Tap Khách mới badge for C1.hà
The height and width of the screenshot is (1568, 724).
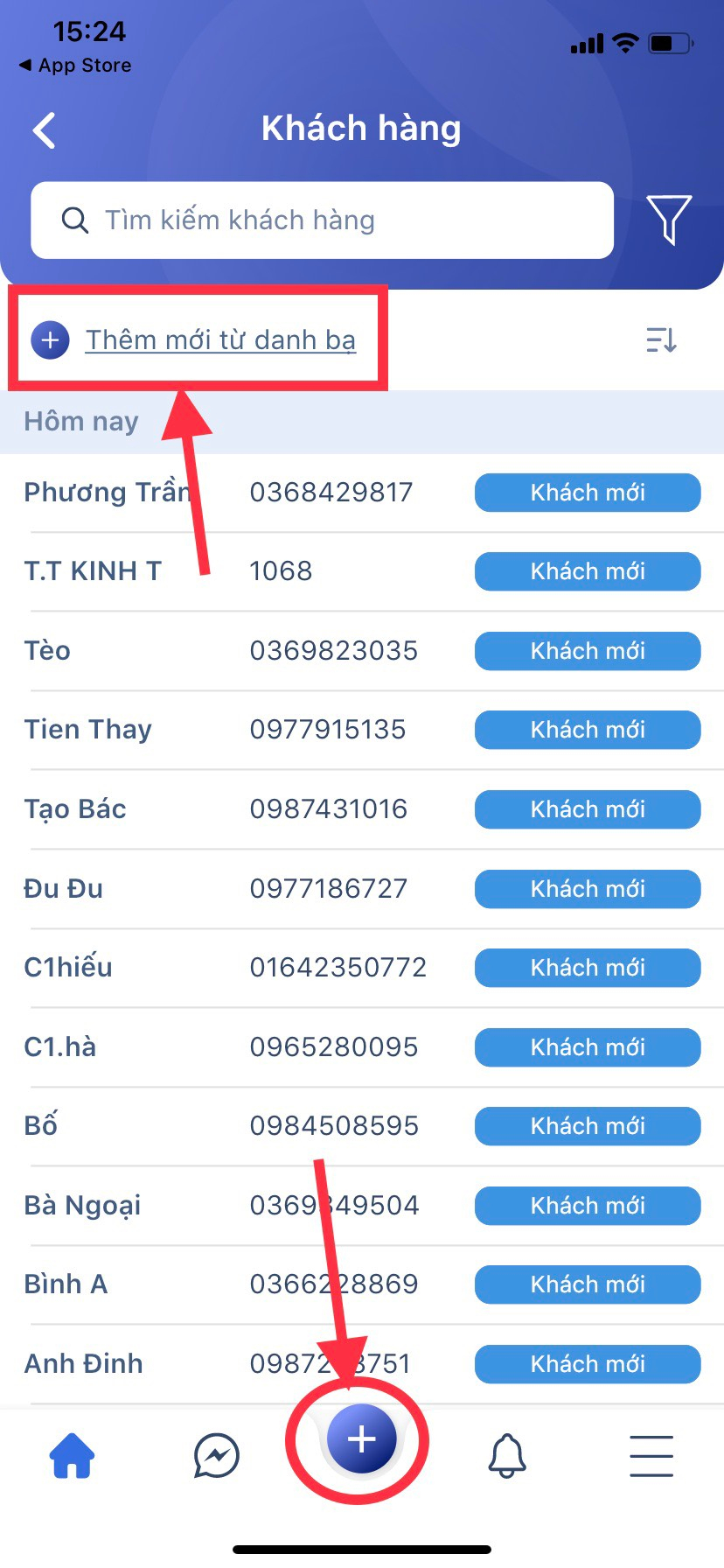[588, 1047]
